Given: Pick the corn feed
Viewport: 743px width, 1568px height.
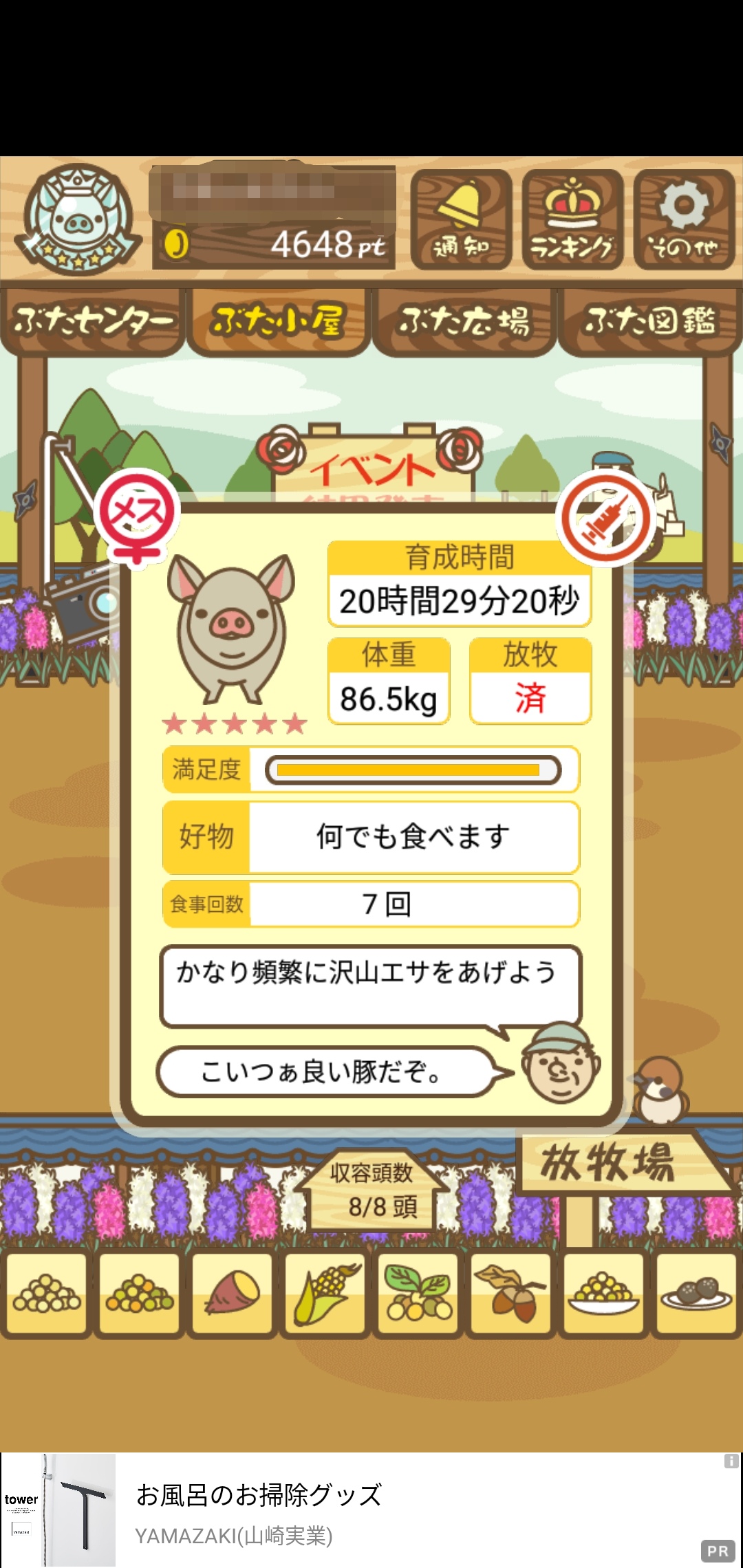Looking at the screenshot, I should [325, 1294].
